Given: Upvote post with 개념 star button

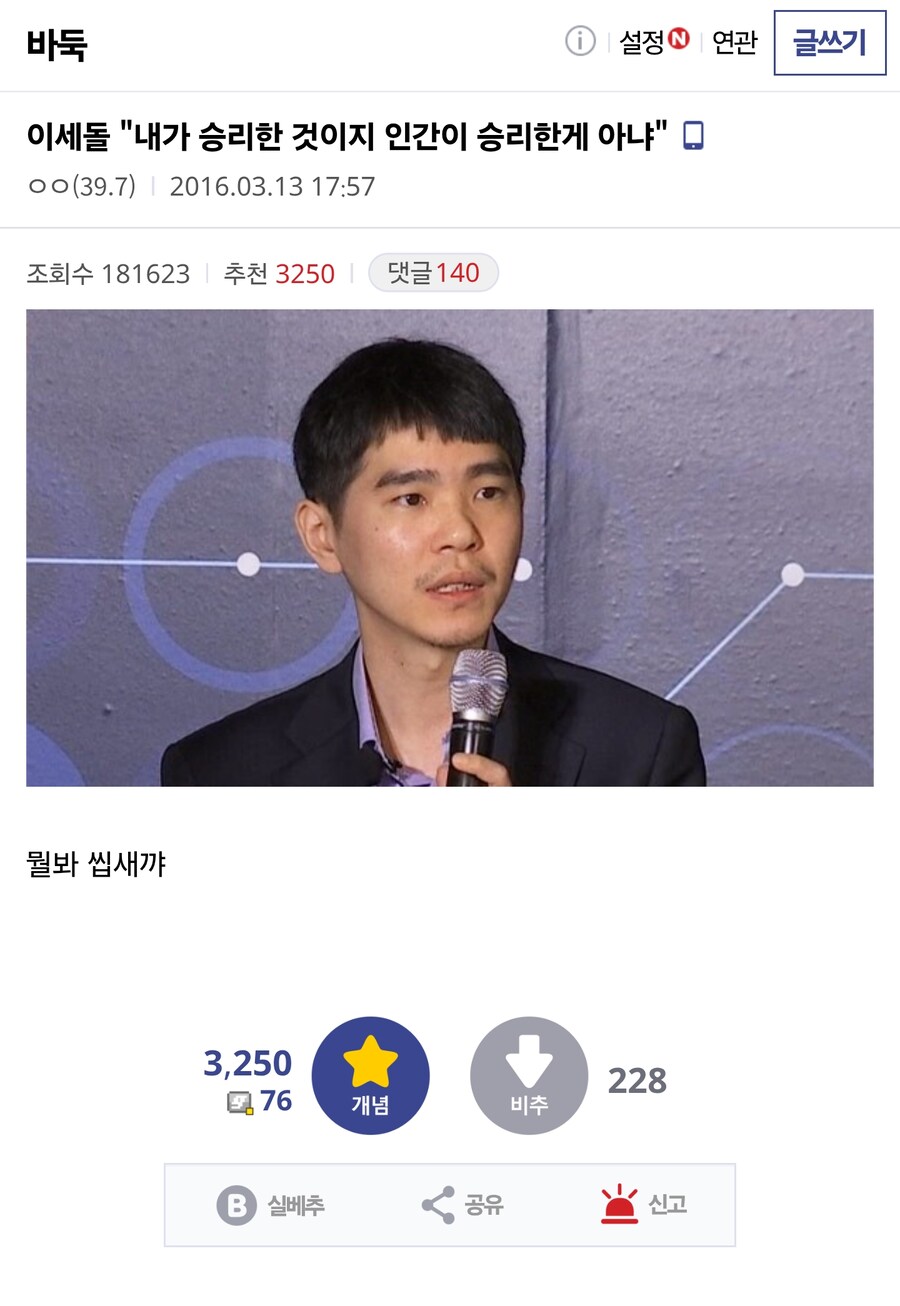Looking at the screenshot, I should click(371, 1076).
